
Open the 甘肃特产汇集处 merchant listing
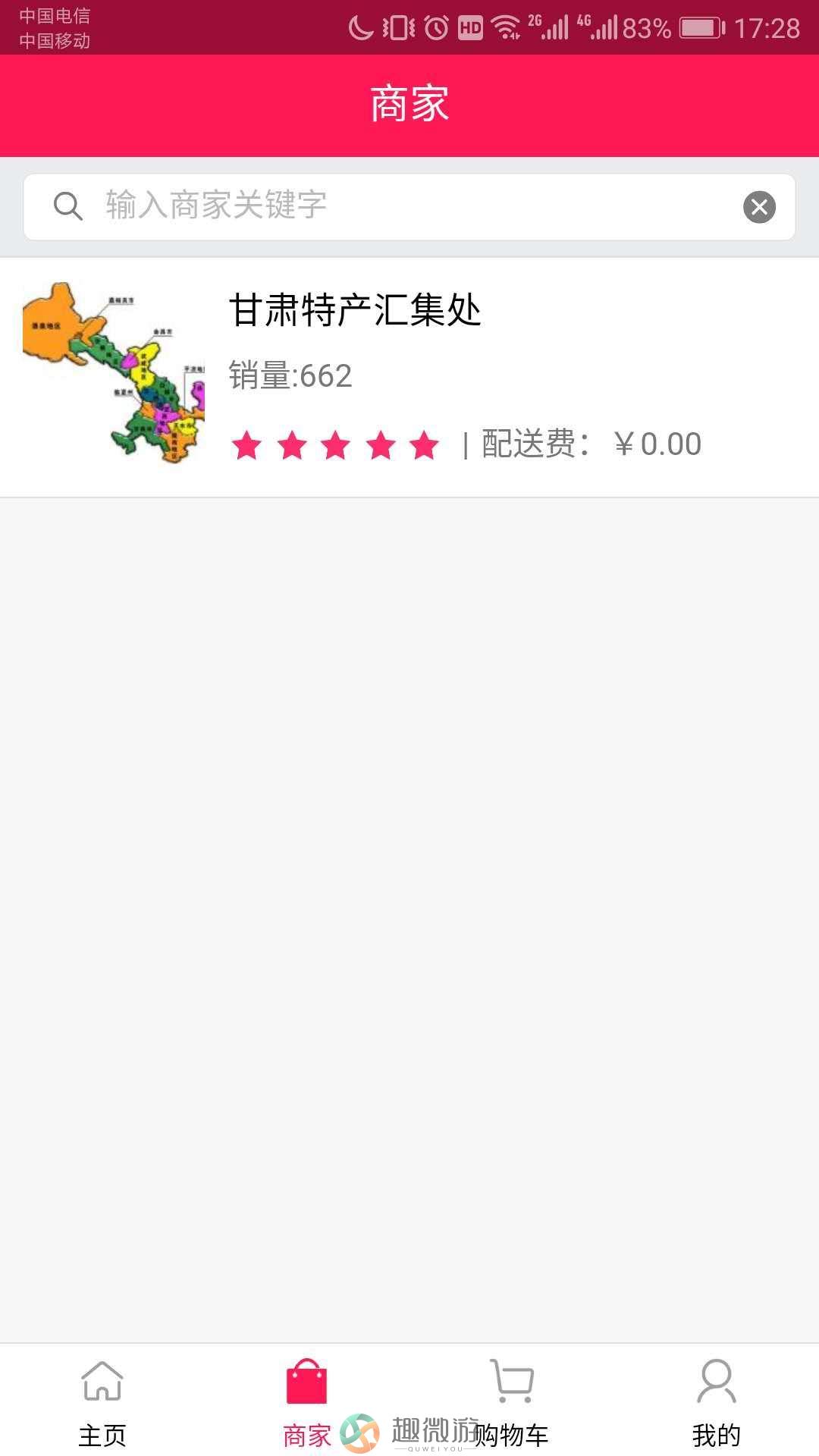tap(409, 377)
